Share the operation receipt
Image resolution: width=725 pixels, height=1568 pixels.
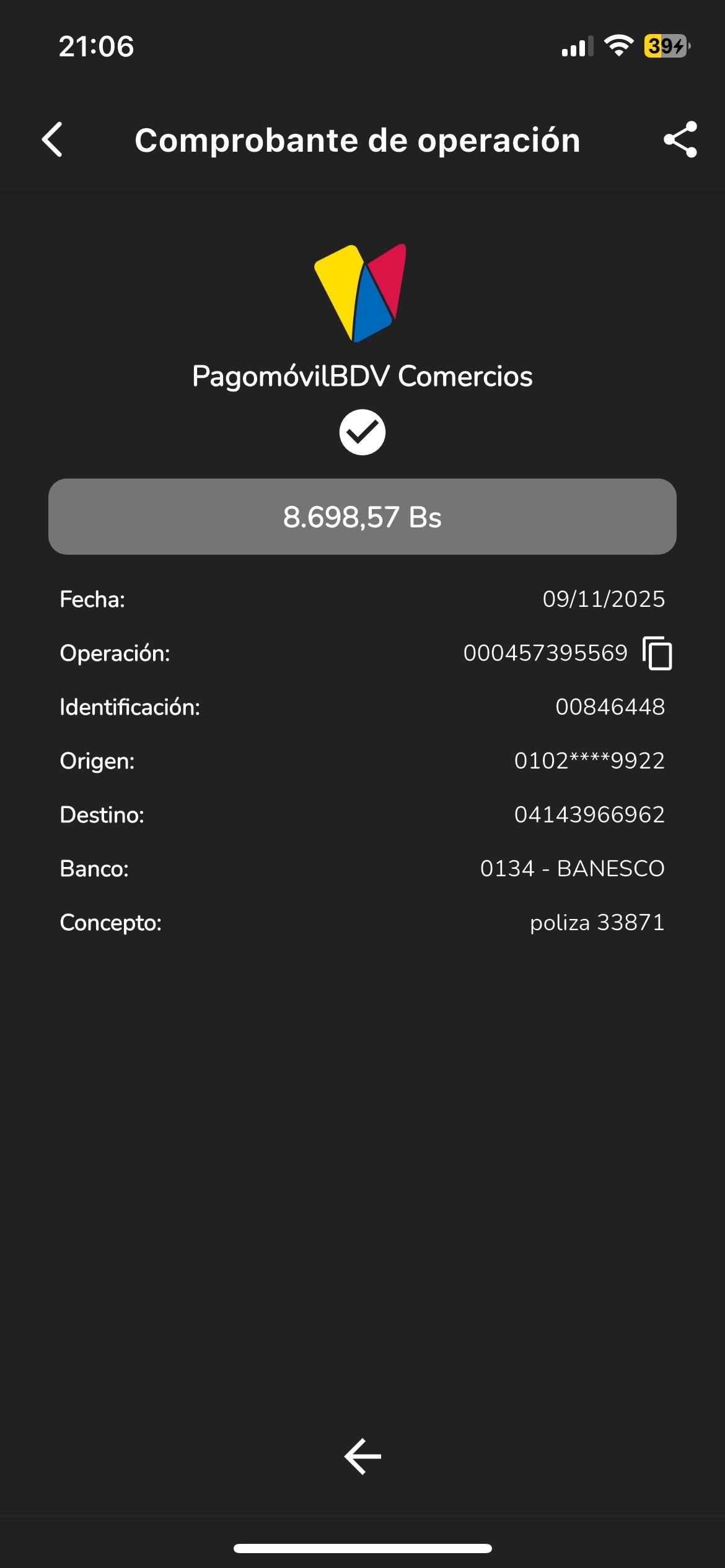pos(680,140)
